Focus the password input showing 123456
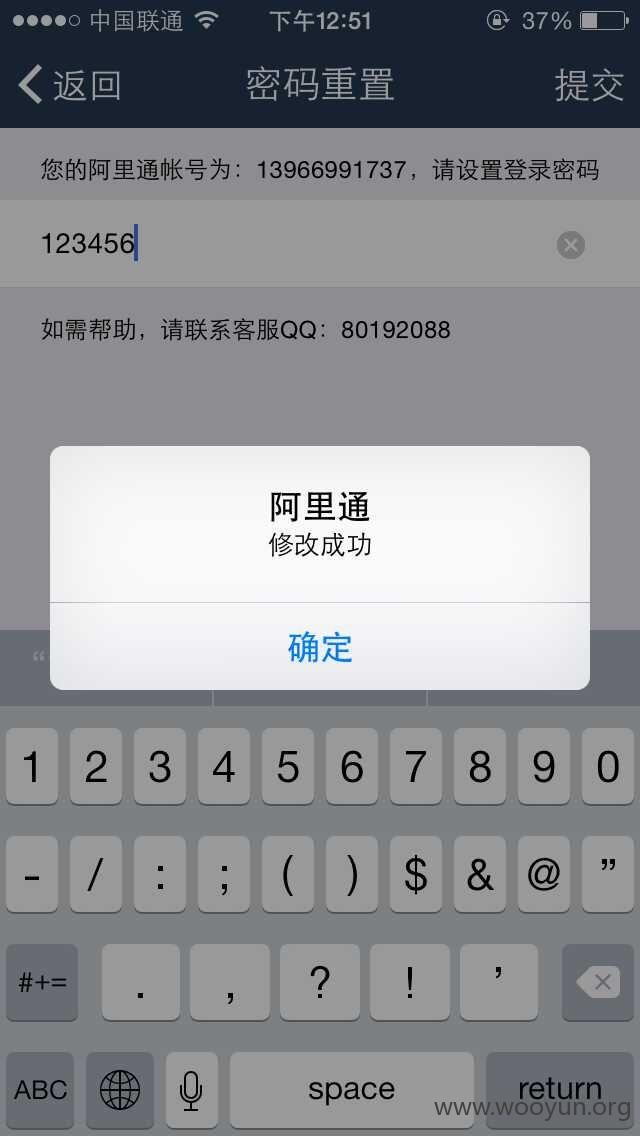Viewport: 640px width, 1136px height. 320,243
